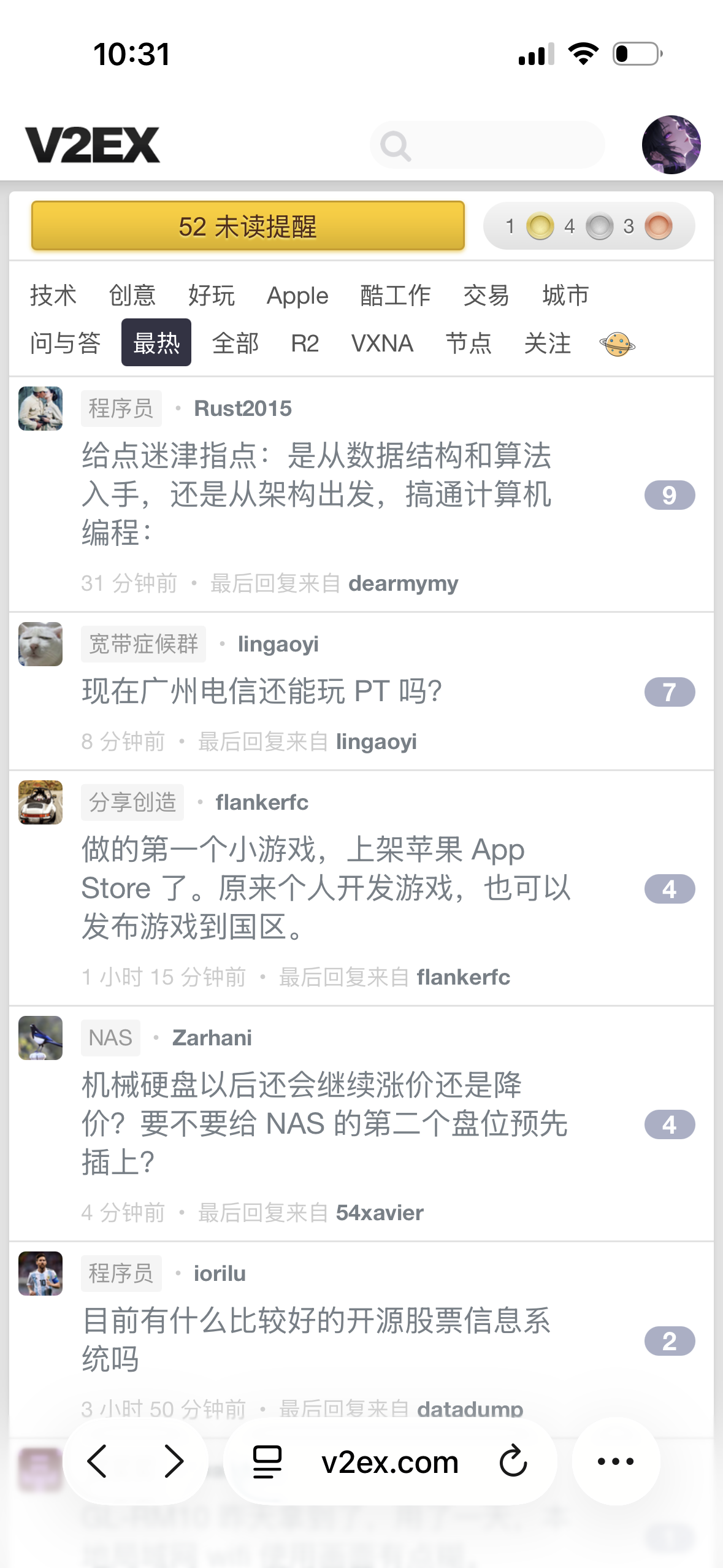Switch to the 酷工作 tab
This screenshot has height=1568, width=723.
tap(396, 296)
